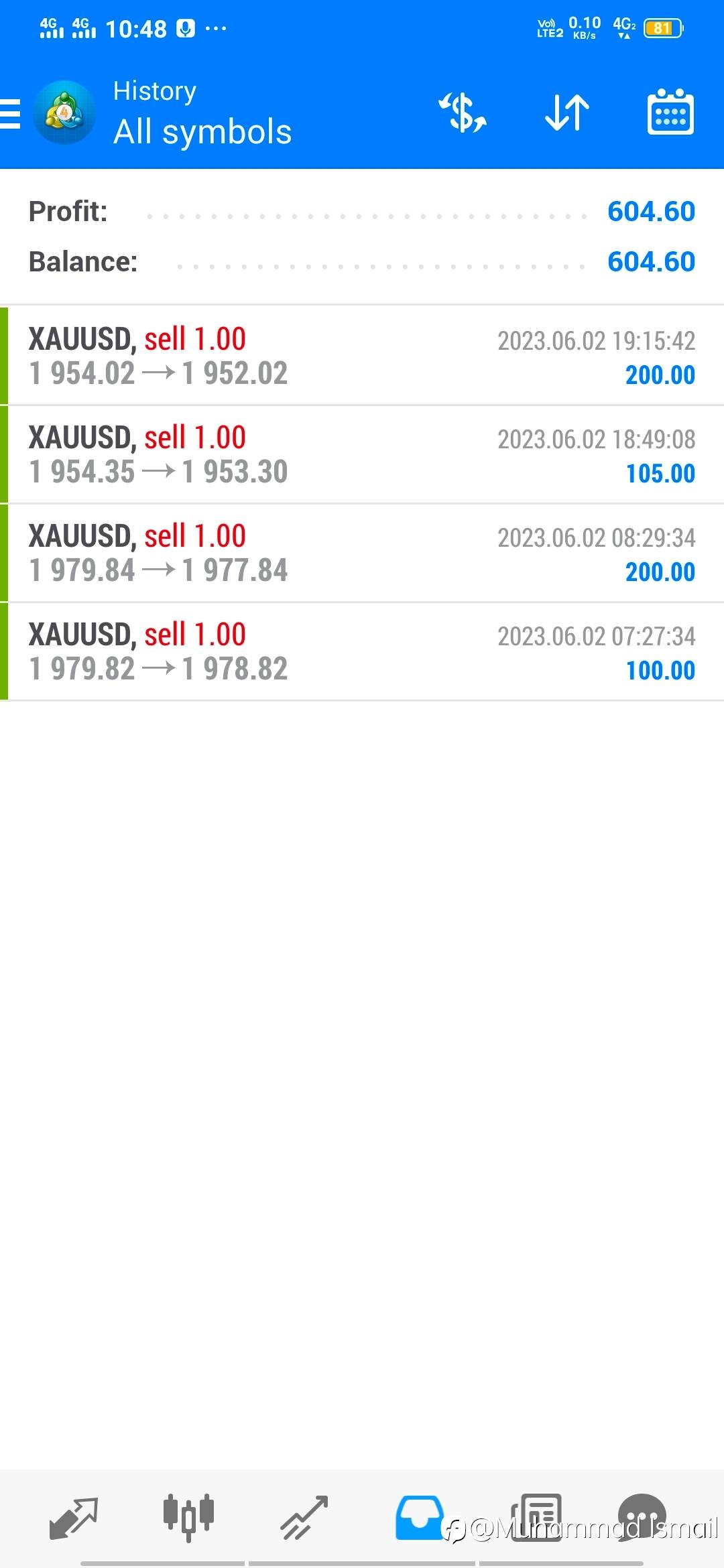View the XAUUSD trade closed at 07:27:34
724x1568 pixels.
[x=362, y=651]
